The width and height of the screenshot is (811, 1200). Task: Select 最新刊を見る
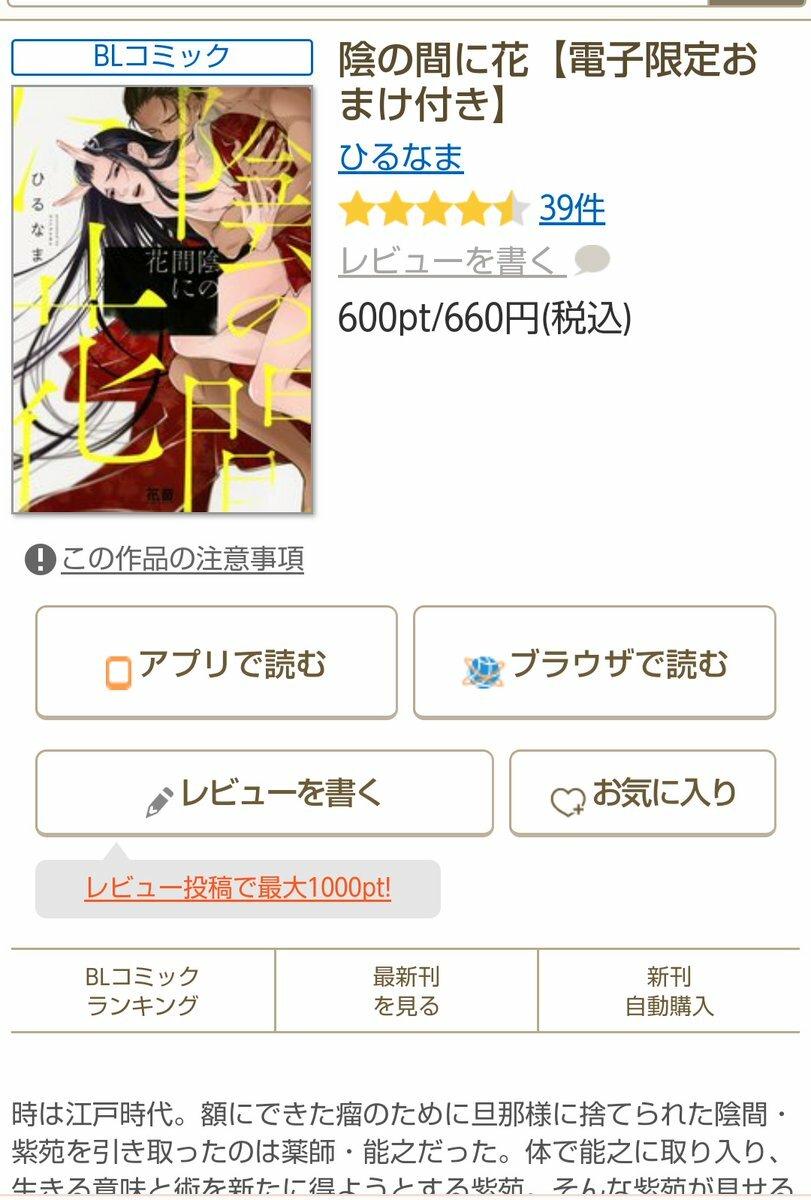(x=406, y=990)
